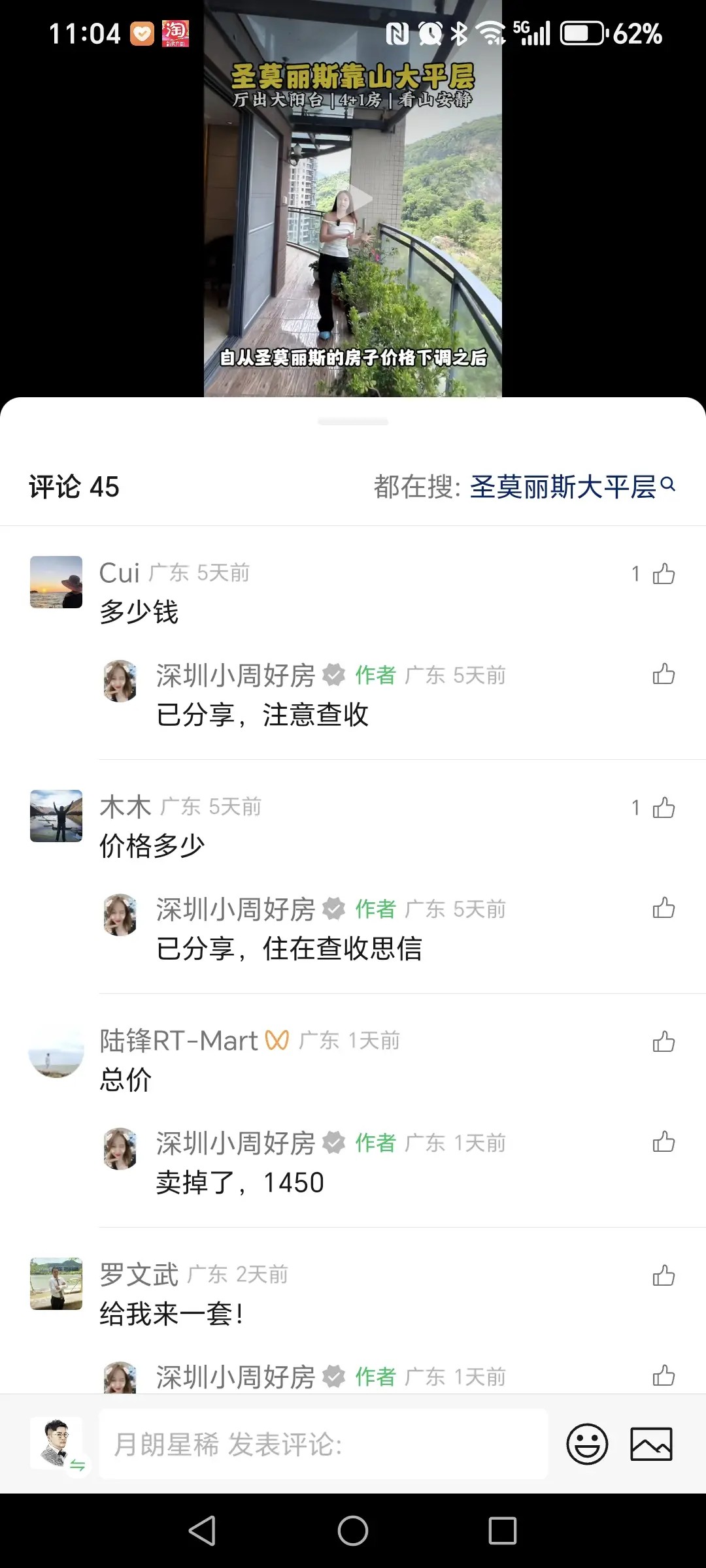This screenshot has width=706, height=1568.
Task: Switch commenting account via own avatar
Action: pyautogui.click(x=58, y=1444)
